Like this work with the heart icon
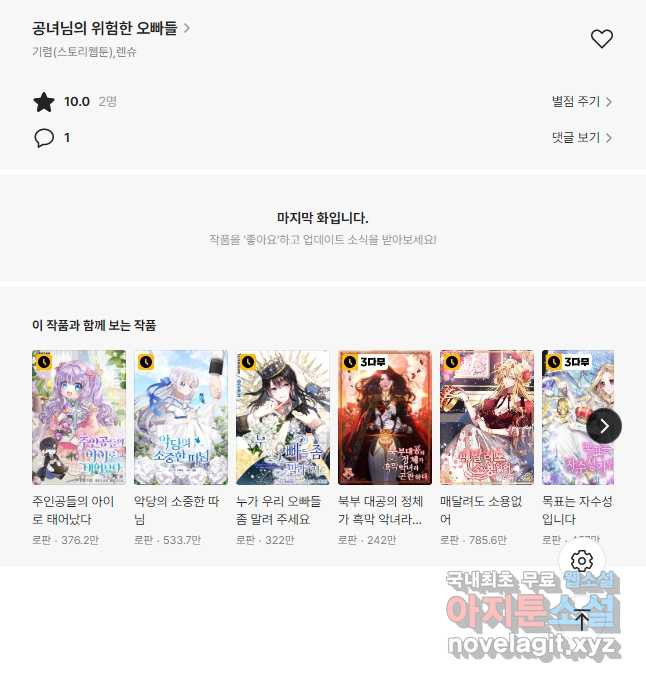This screenshot has height=683, width=646. 601,39
